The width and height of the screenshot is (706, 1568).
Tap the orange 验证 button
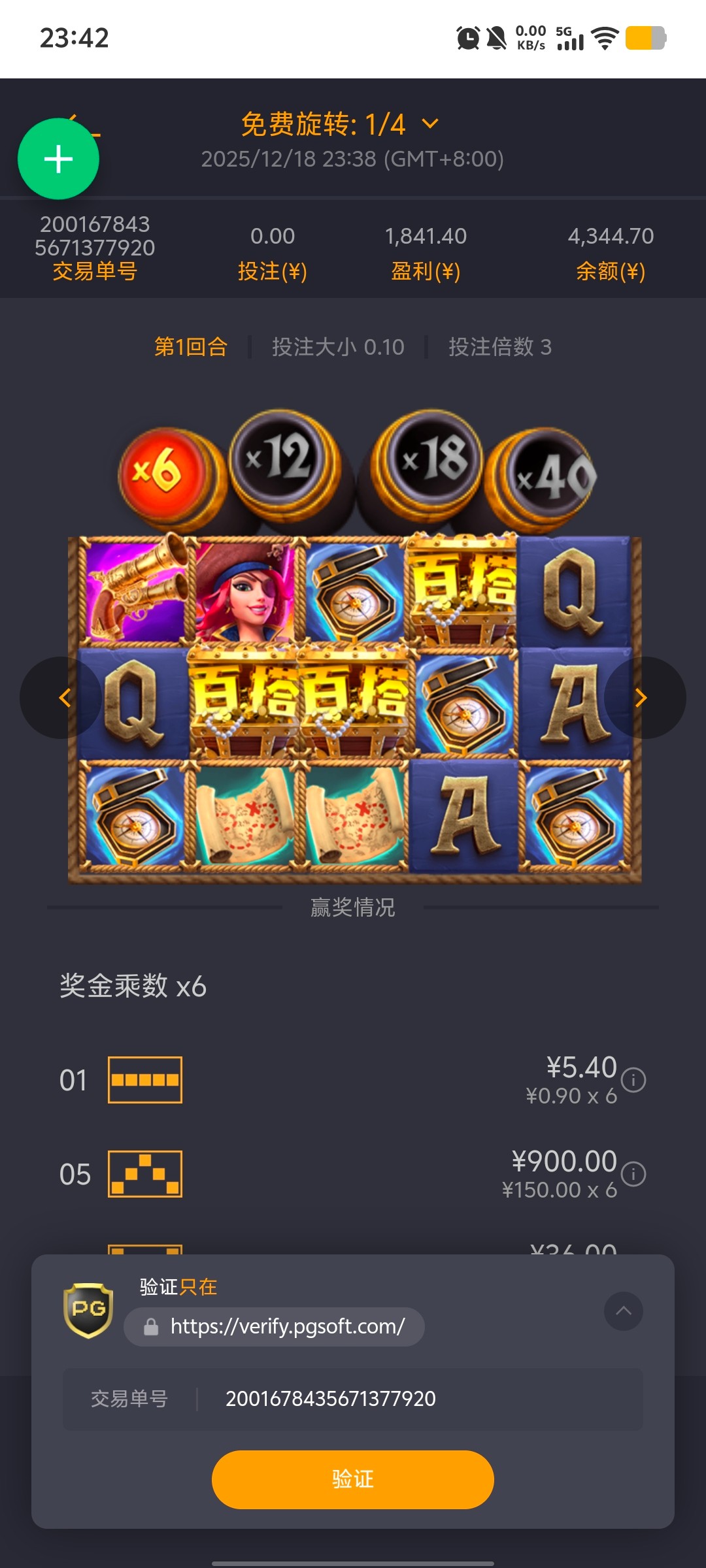click(x=352, y=1479)
